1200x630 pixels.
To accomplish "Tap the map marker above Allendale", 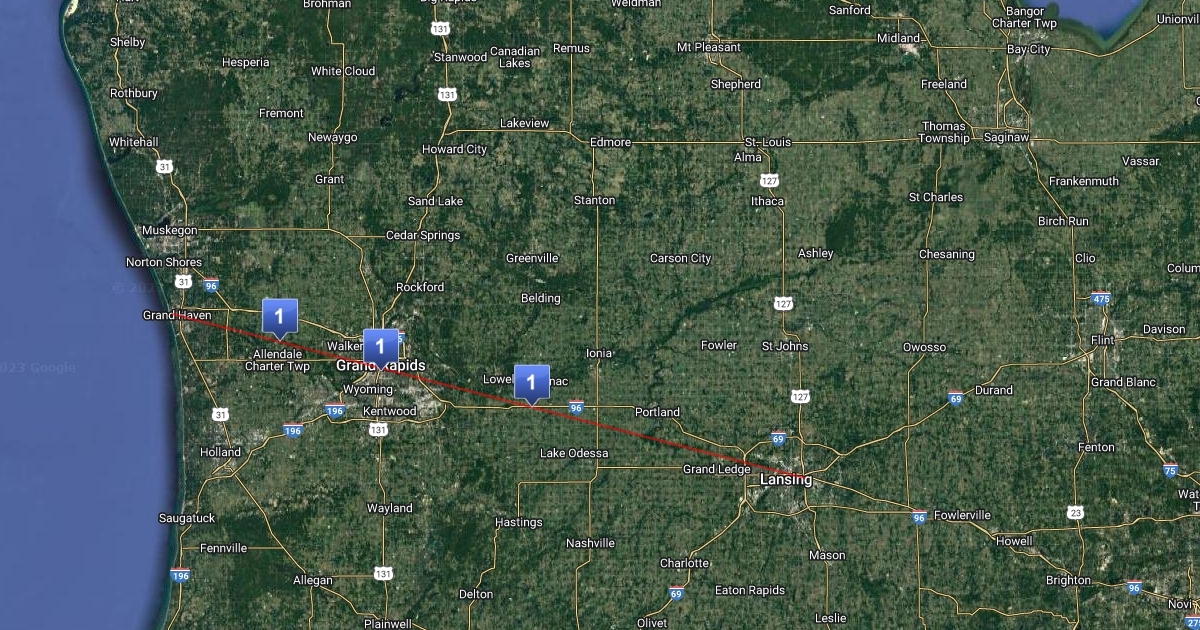I will (280, 316).
